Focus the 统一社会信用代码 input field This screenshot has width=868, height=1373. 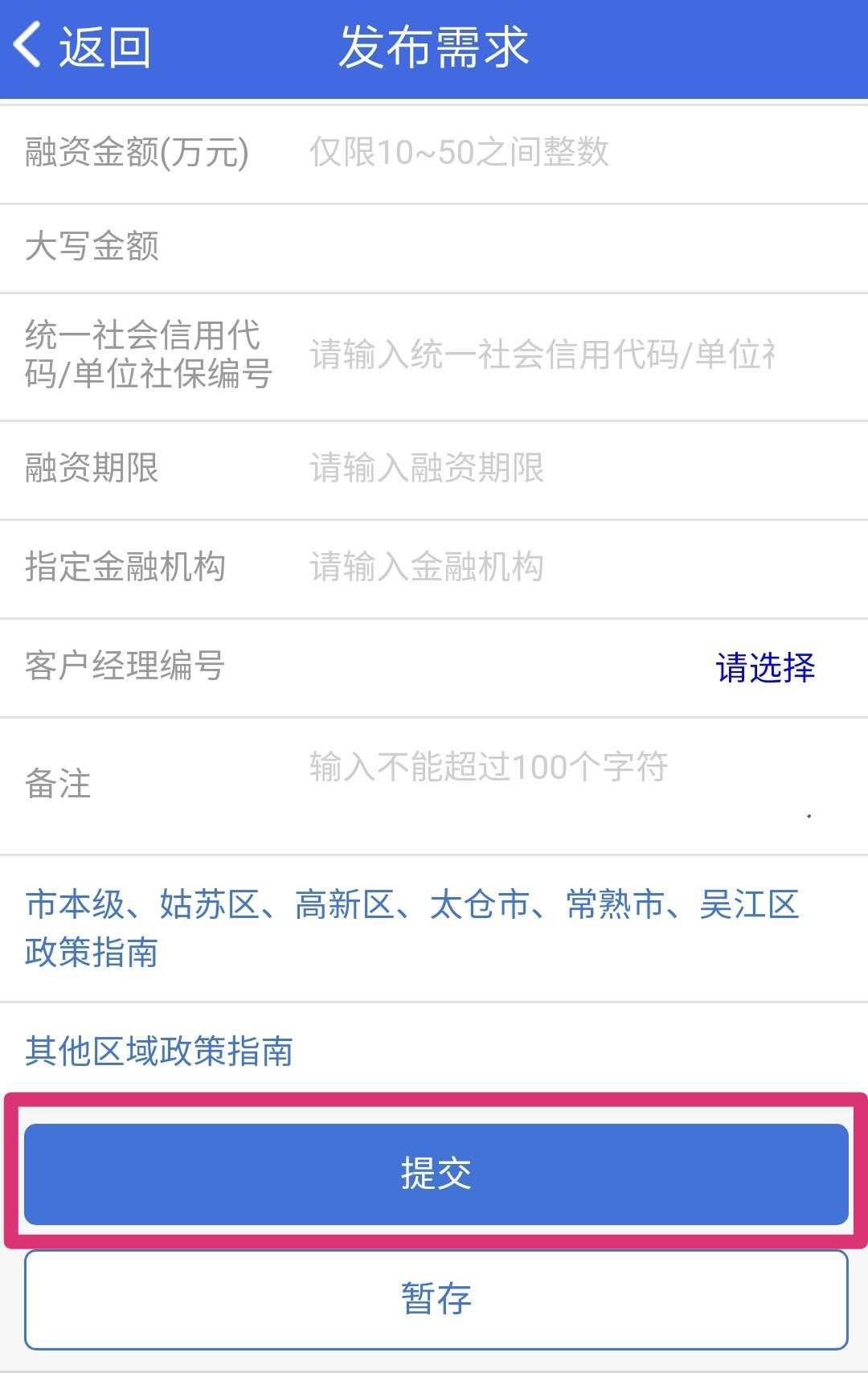[x=542, y=355]
